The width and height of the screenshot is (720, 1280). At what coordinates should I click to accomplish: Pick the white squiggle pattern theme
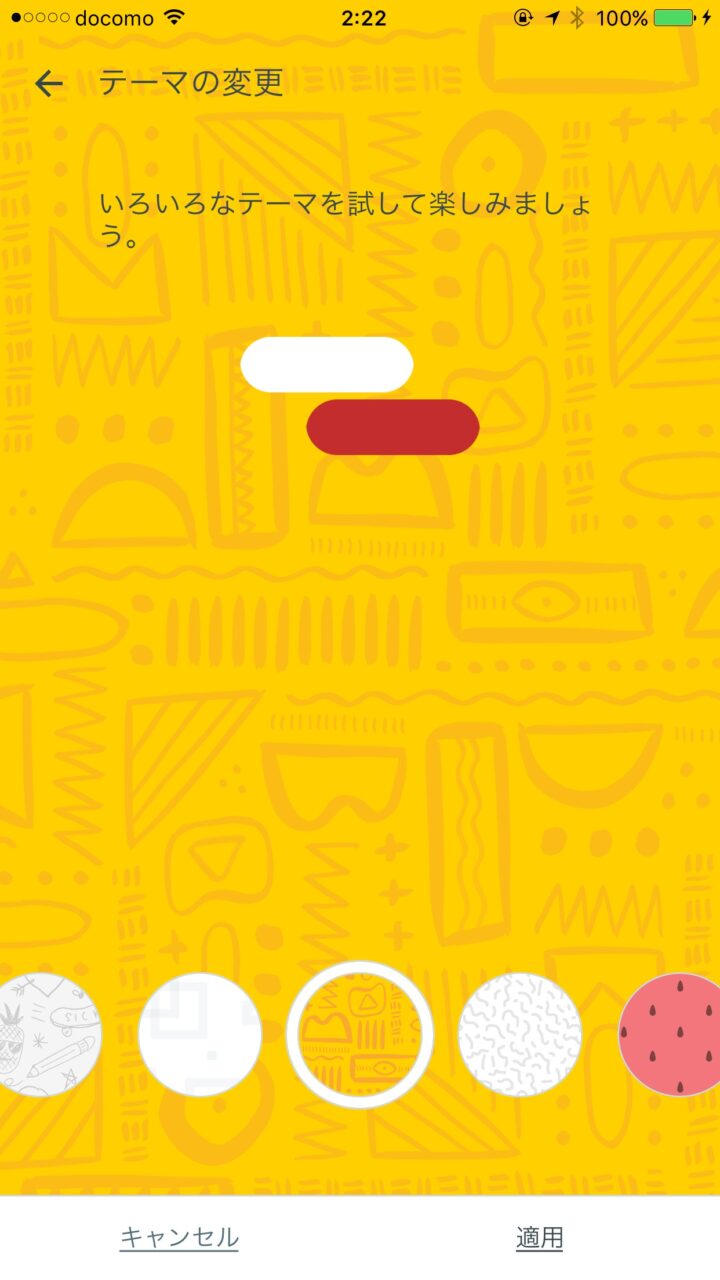(x=520, y=1035)
